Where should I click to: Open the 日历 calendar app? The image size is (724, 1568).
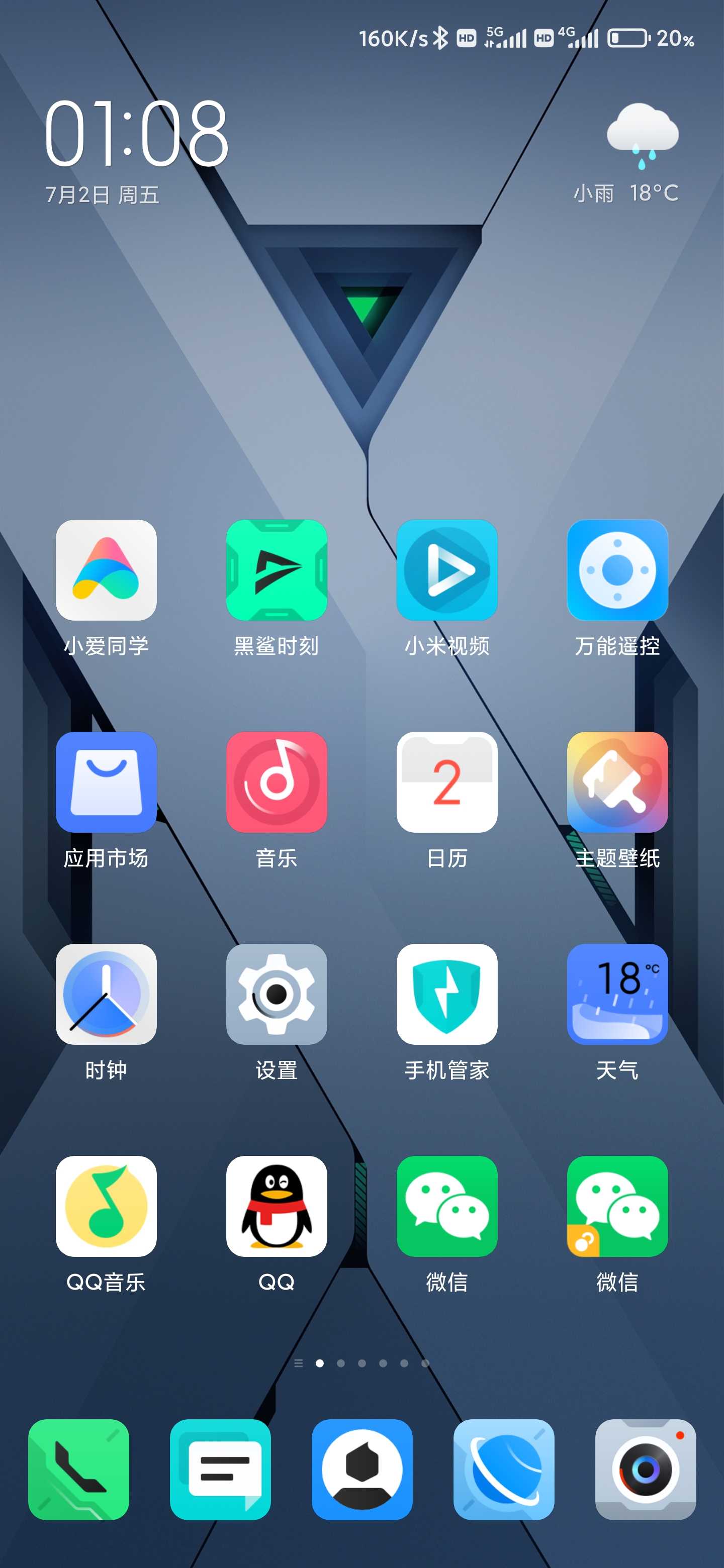coord(447,782)
